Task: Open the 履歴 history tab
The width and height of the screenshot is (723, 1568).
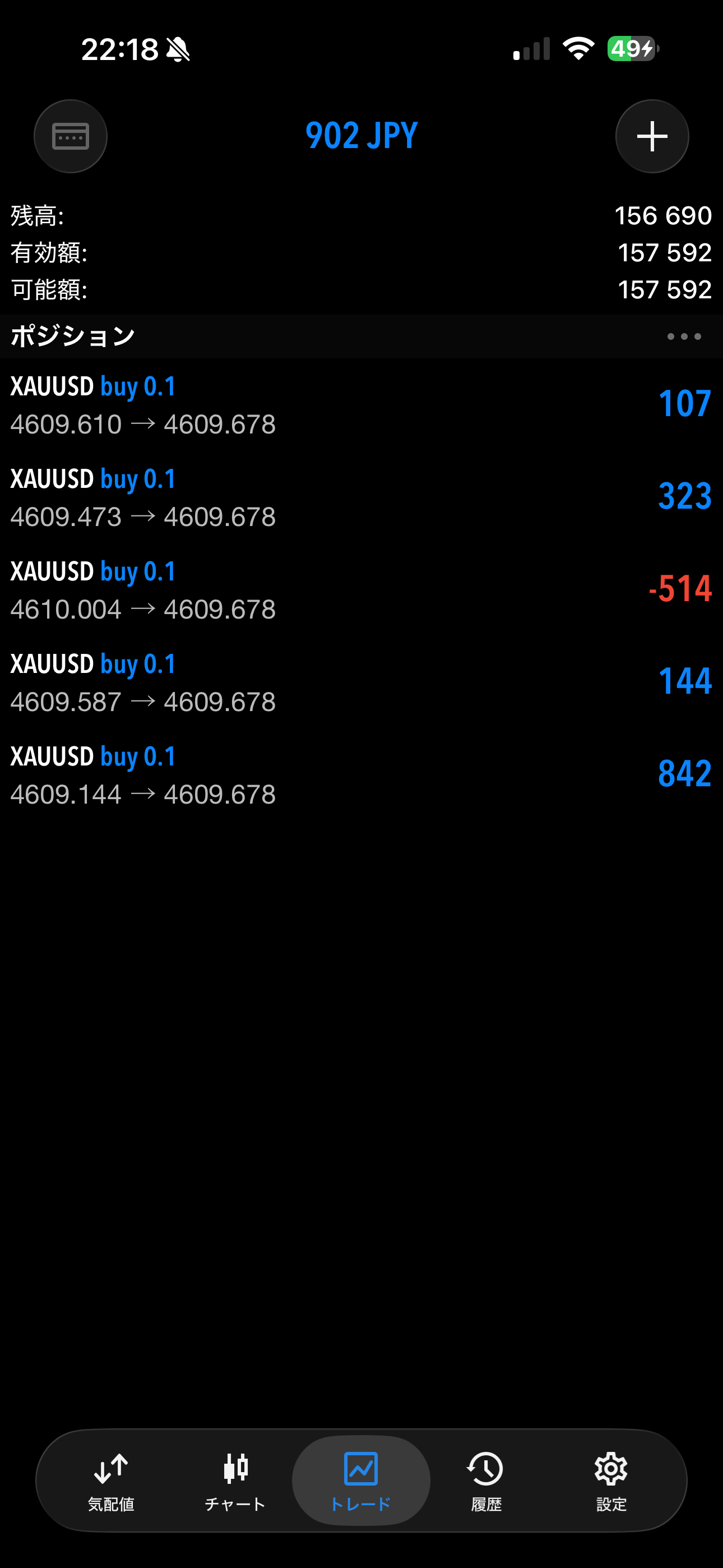Action: (x=486, y=1481)
